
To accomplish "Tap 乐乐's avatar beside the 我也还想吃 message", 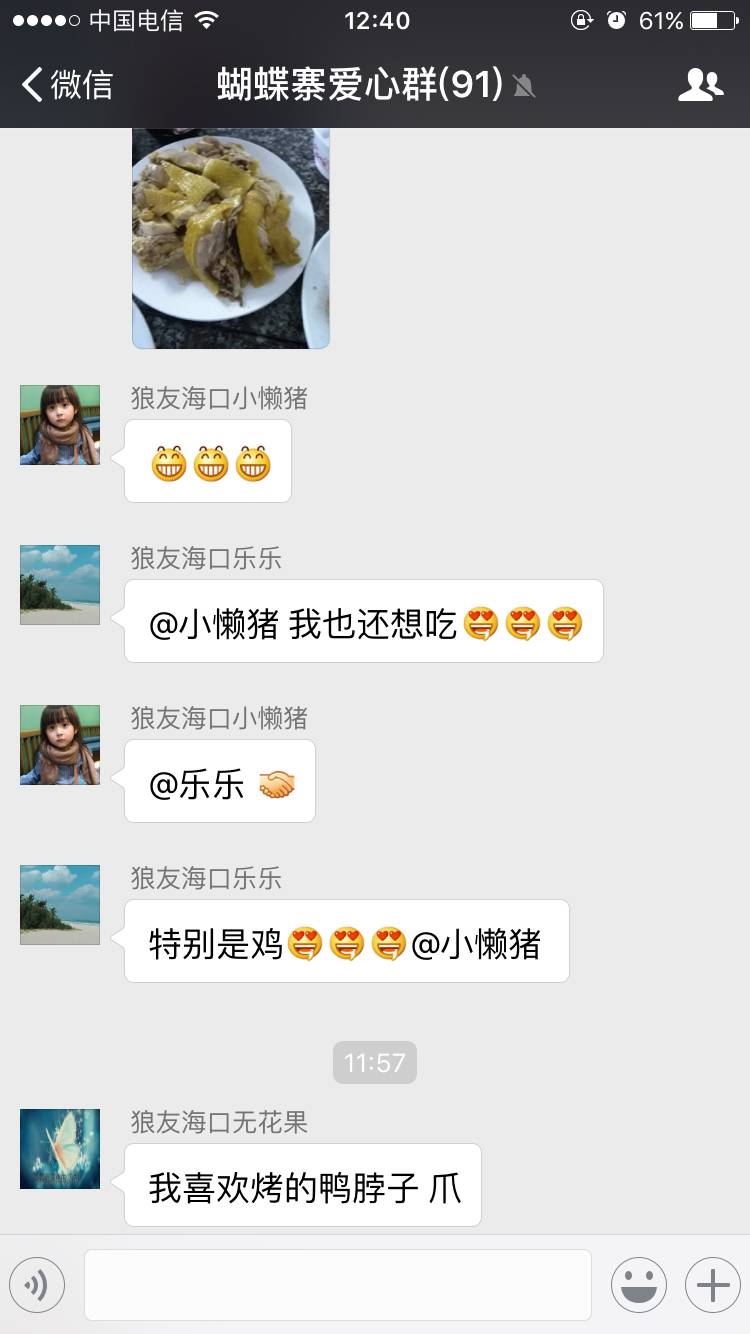I will [60, 585].
